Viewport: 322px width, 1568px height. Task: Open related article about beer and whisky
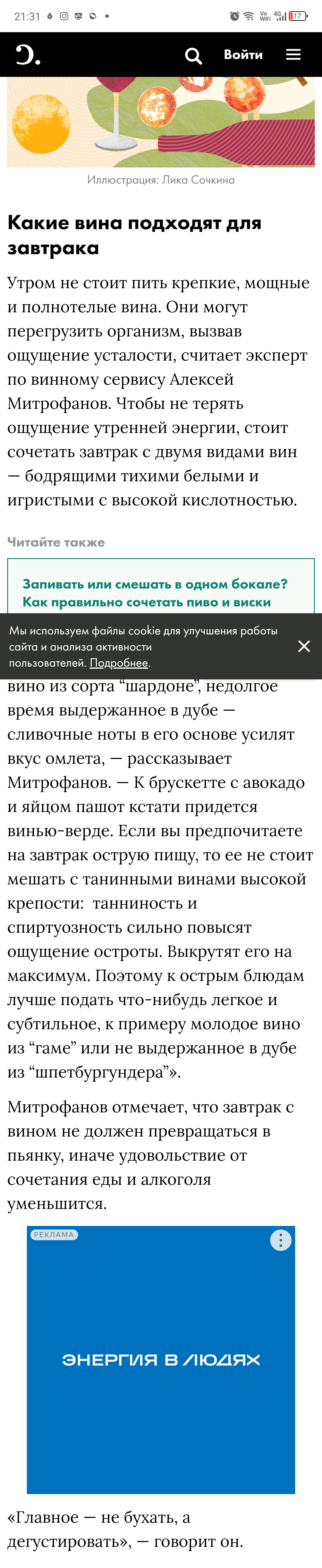(x=155, y=592)
